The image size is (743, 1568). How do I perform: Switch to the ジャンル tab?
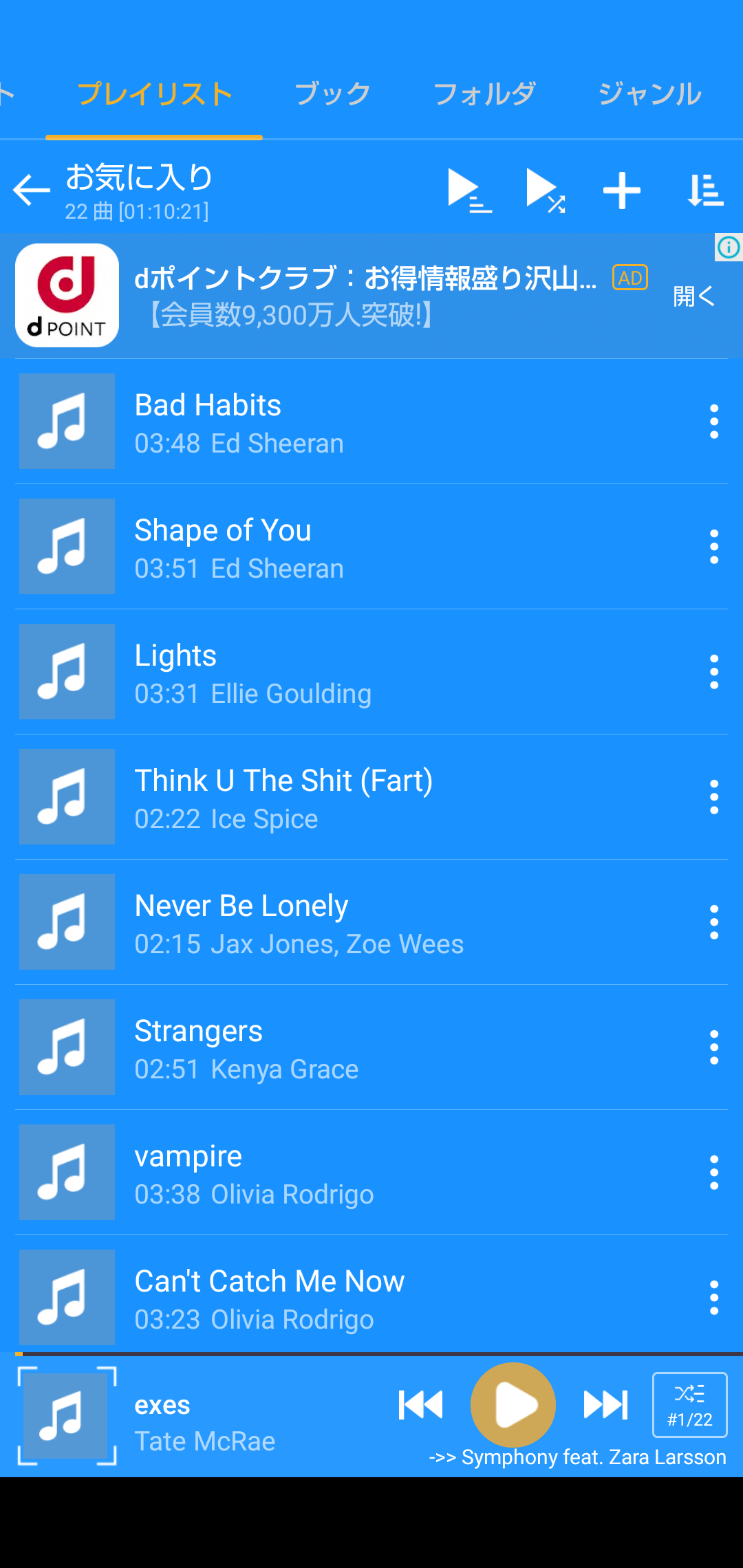tap(649, 94)
